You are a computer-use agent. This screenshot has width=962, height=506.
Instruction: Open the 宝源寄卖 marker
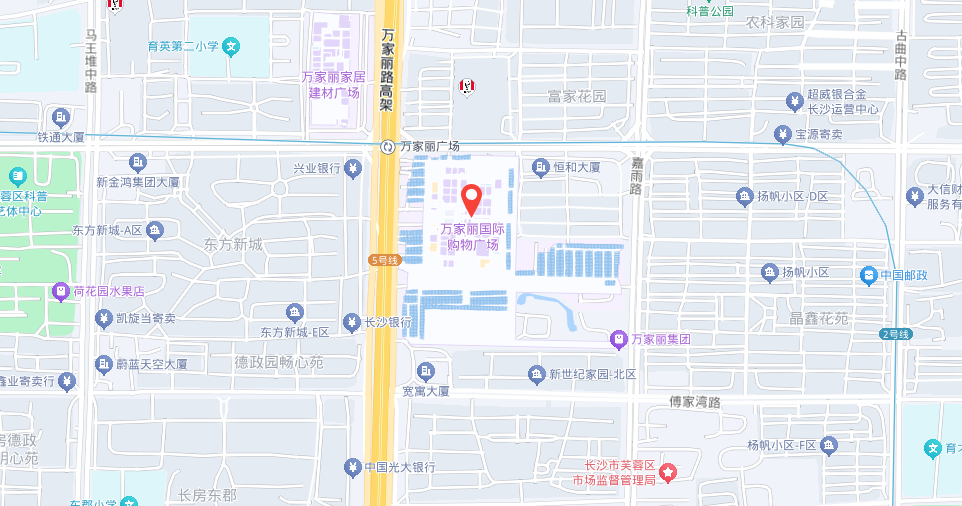pos(784,134)
